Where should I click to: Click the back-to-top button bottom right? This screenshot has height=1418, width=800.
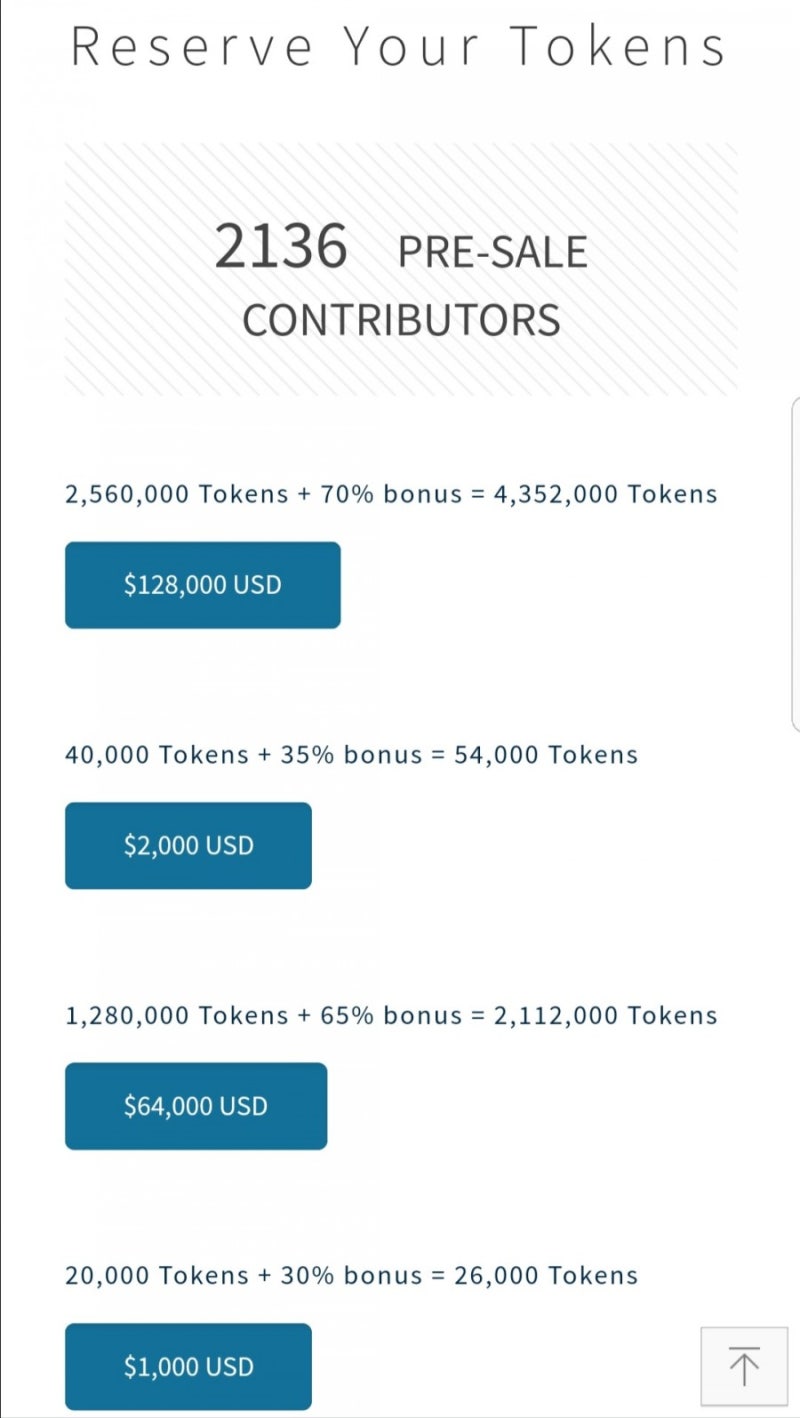[x=744, y=1364]
